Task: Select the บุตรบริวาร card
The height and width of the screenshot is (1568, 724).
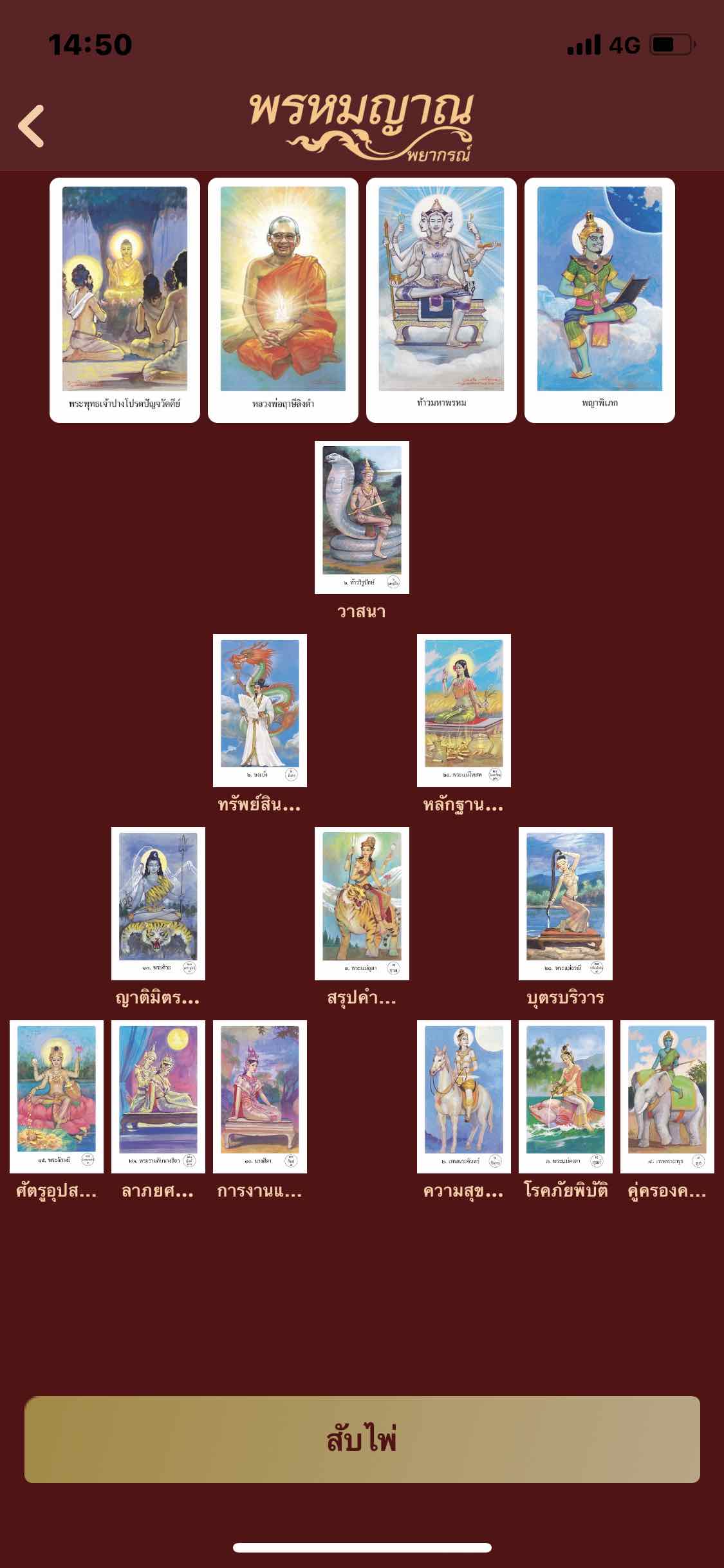Action: pyautogui.click(x=565, y=903)
